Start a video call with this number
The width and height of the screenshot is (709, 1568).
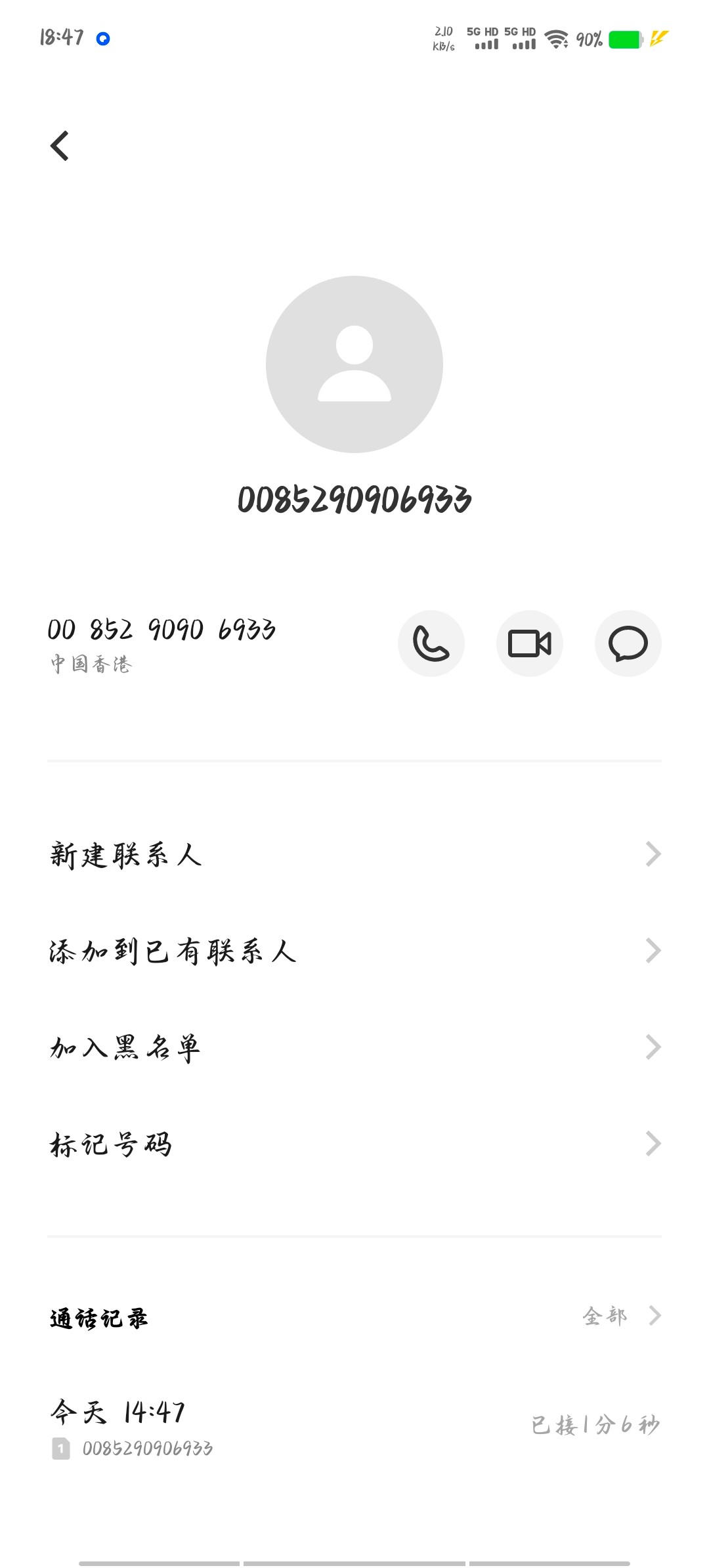(530, 643)
